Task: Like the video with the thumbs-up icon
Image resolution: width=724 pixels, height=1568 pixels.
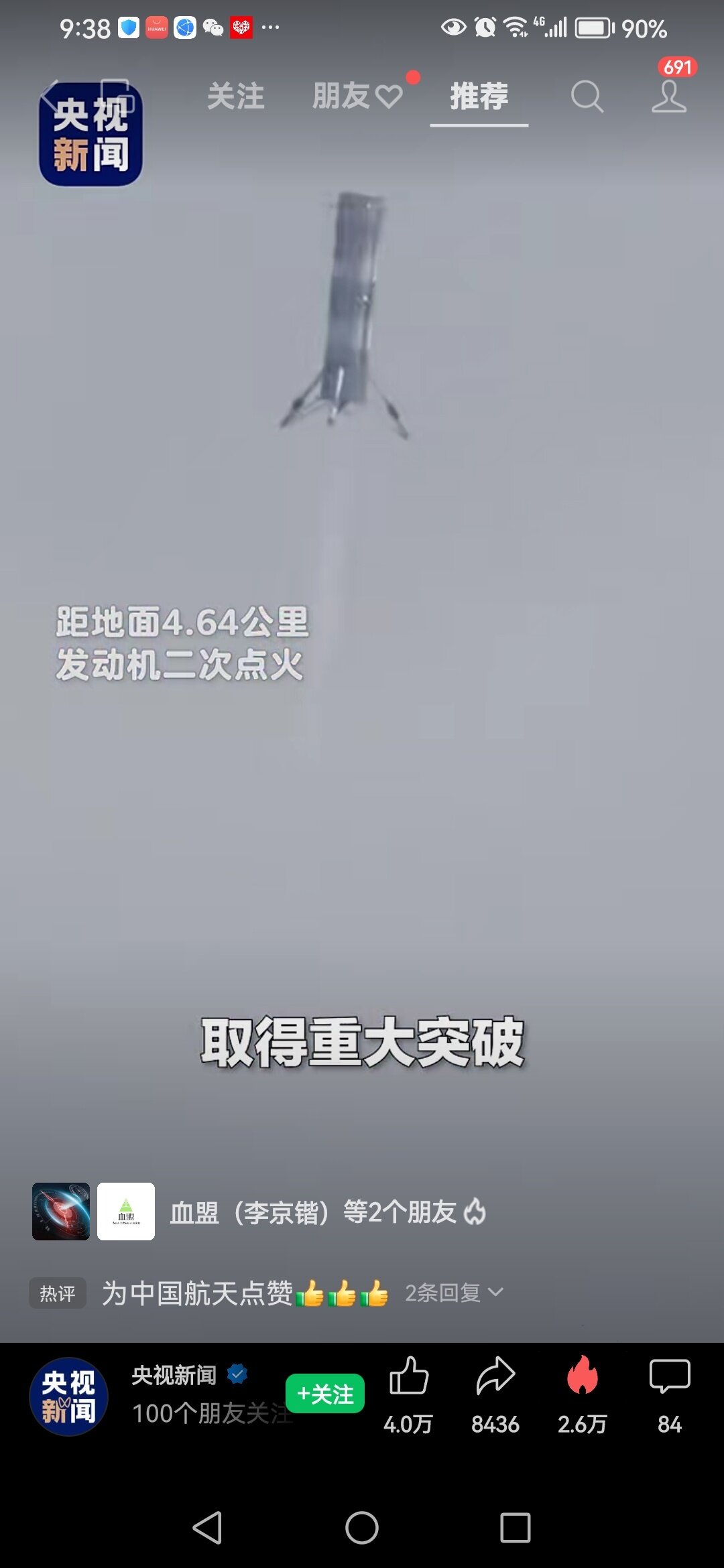Action: (x=408, y=1374)
